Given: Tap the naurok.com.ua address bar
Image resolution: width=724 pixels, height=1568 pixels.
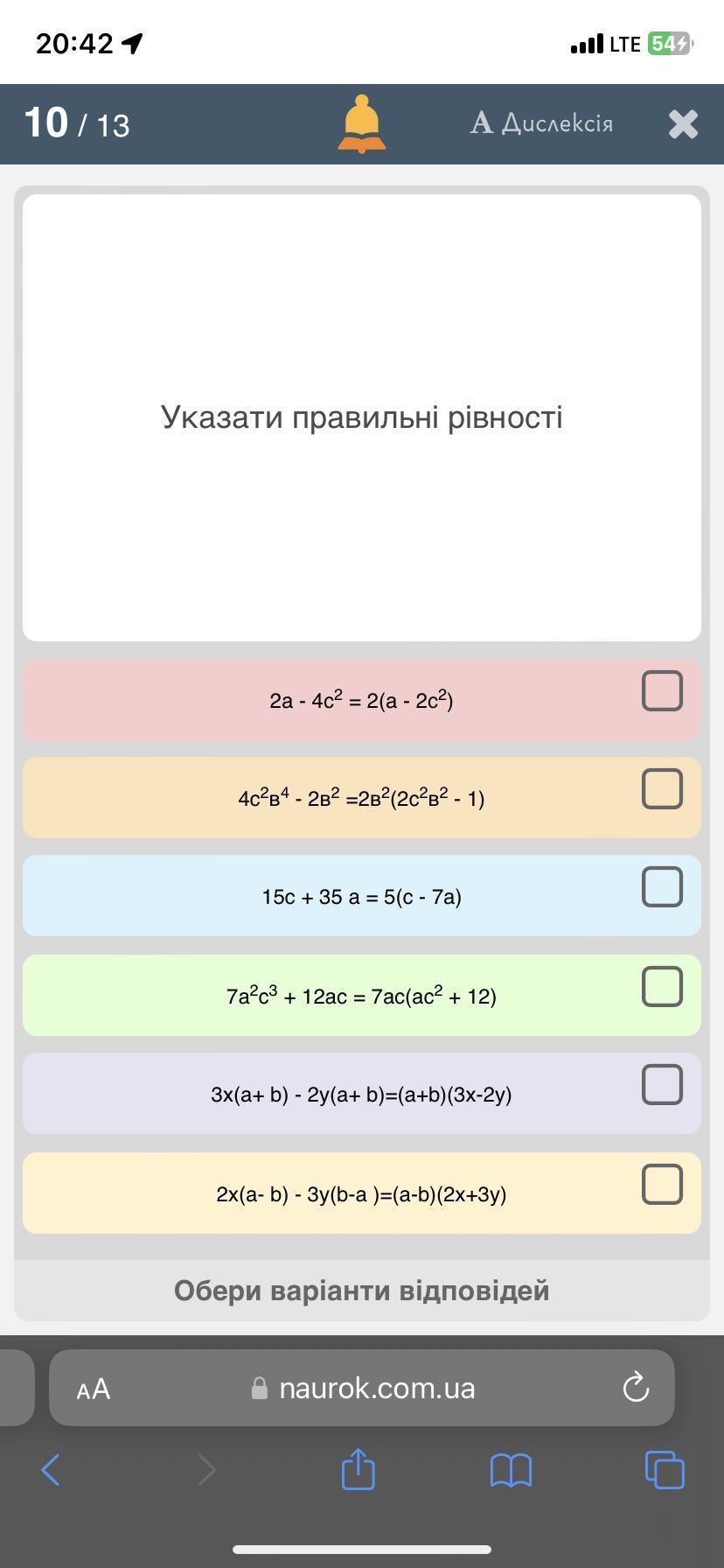Looking at the screenshot, I should 376,1389.
